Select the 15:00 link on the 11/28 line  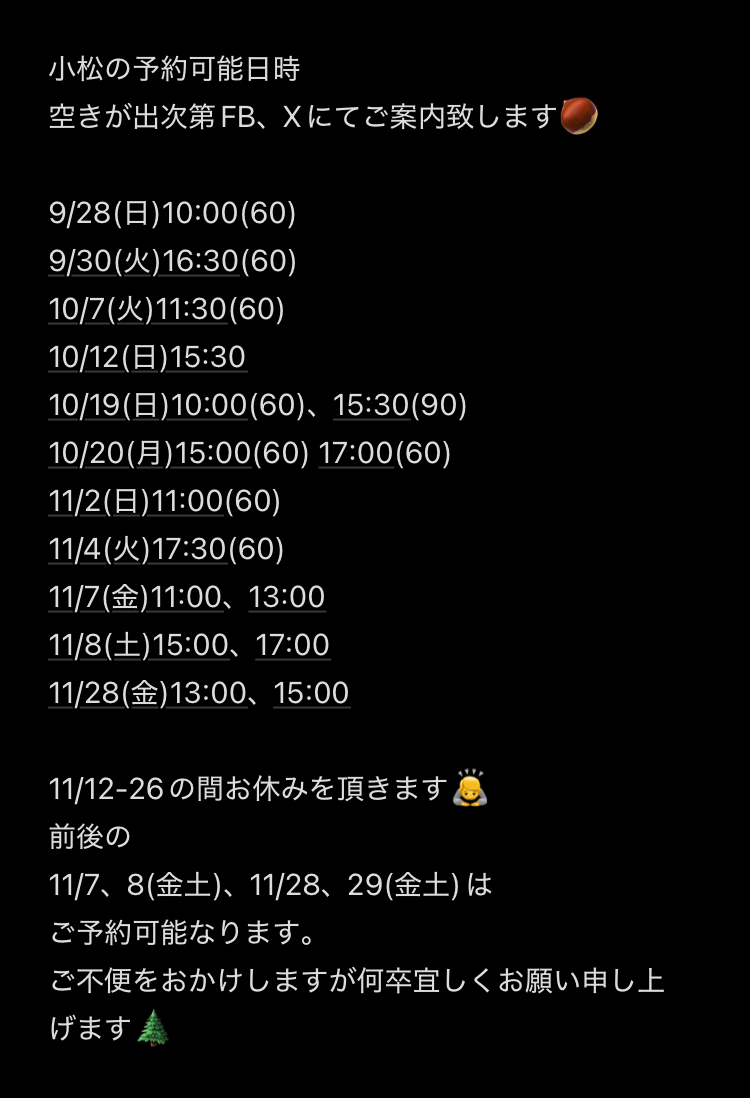(311, 693)
